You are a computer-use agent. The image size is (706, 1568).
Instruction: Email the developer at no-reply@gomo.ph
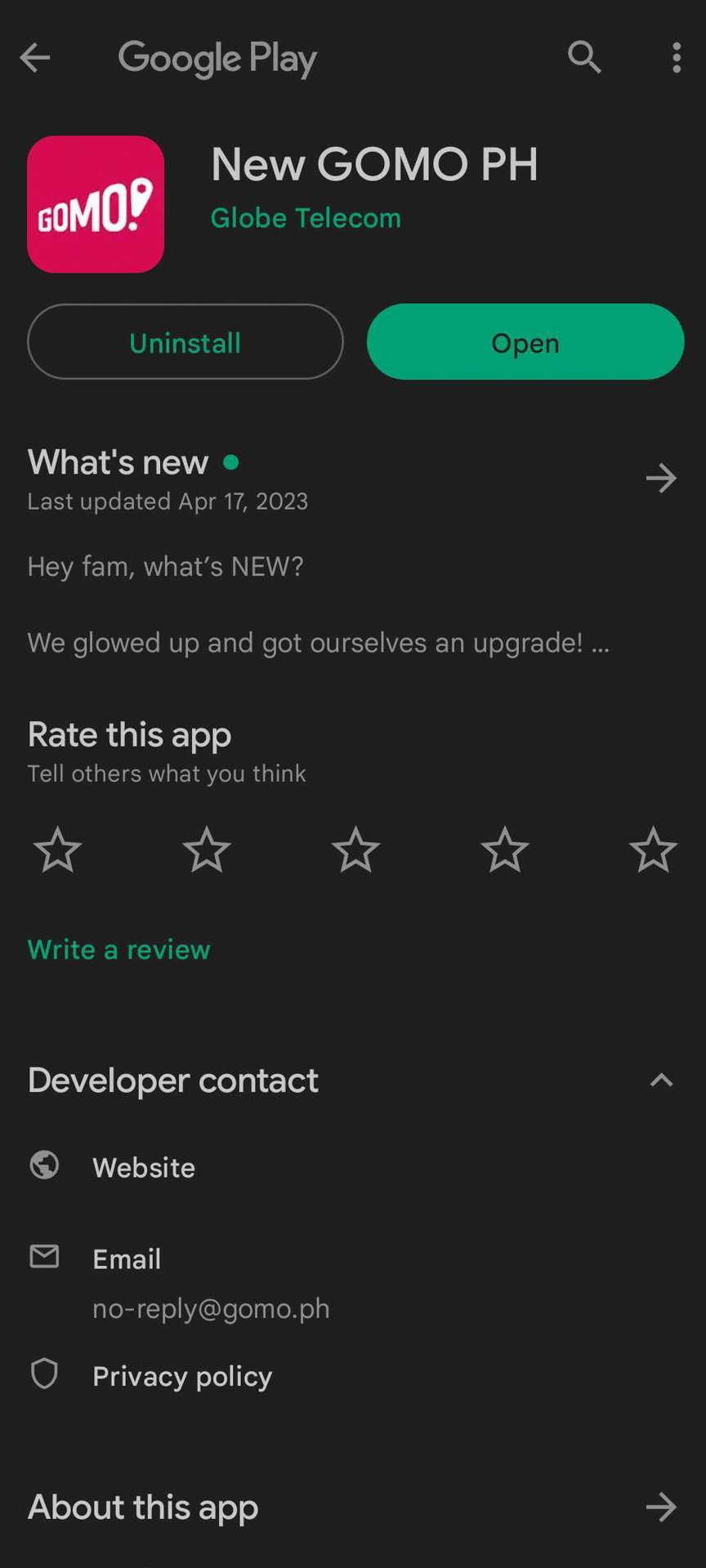click(x=211, y=1284)
